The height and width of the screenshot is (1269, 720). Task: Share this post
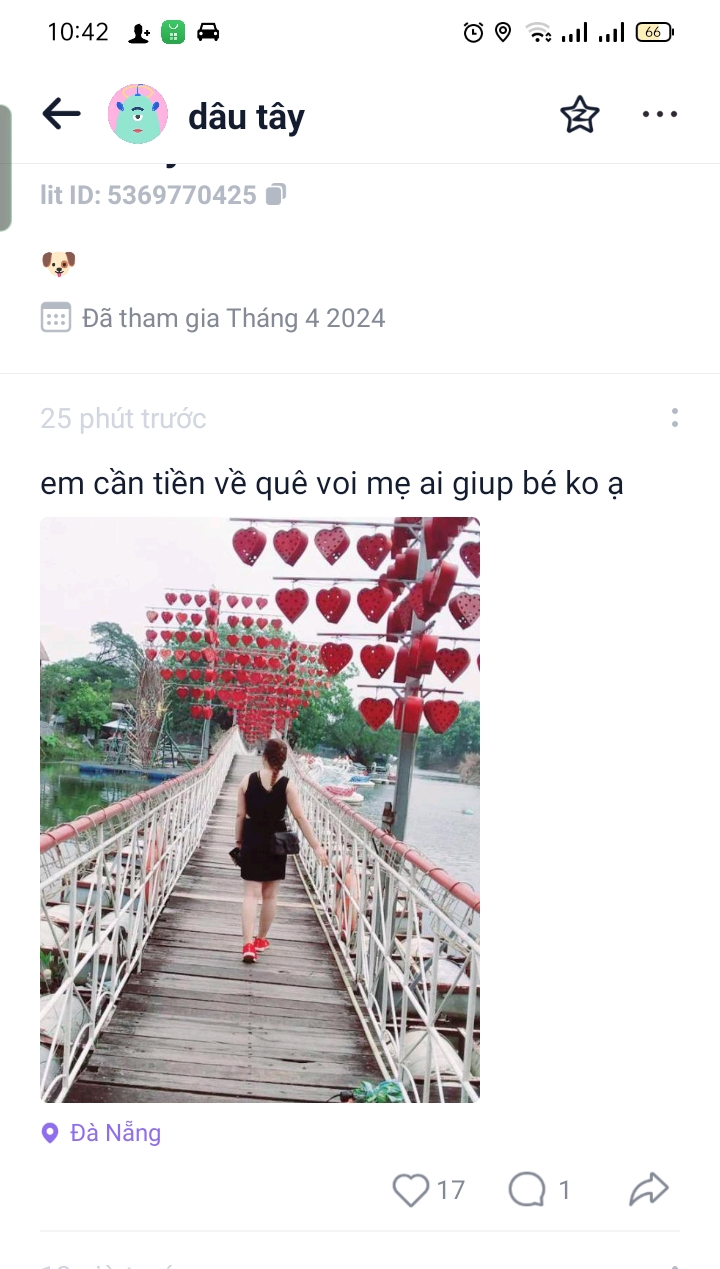tap(649, 1190)
